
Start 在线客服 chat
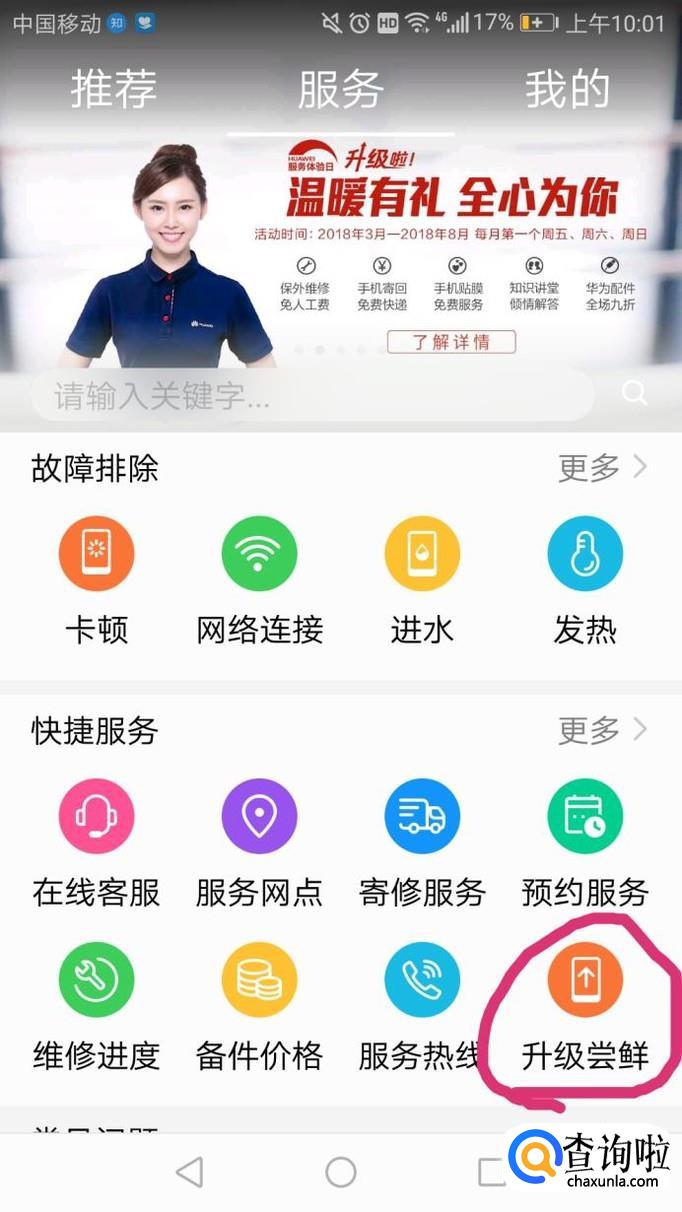(96, 843)
